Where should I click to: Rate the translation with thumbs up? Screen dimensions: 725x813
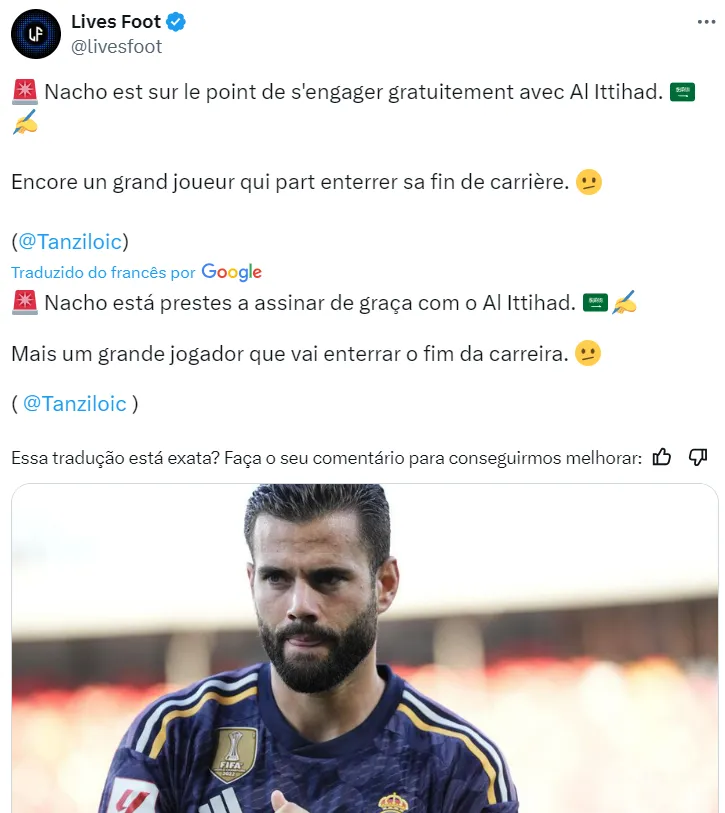click(x=662, y=457)
